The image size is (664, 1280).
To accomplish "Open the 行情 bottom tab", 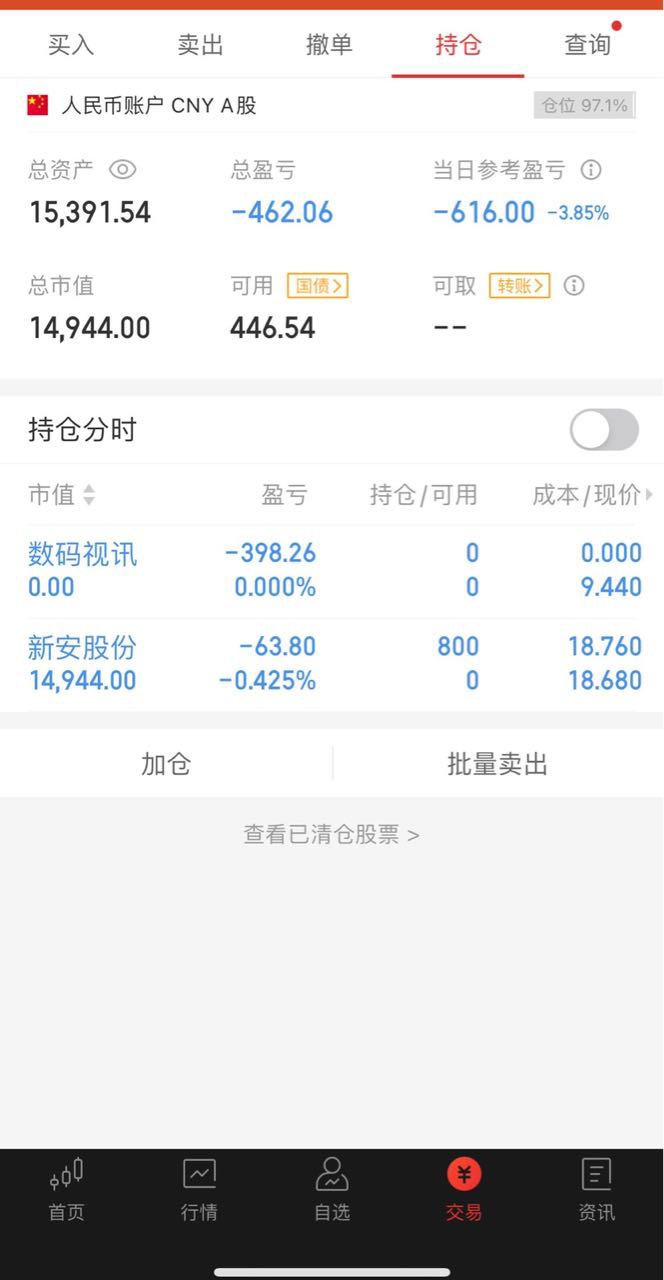I will tap(199, 1190).
